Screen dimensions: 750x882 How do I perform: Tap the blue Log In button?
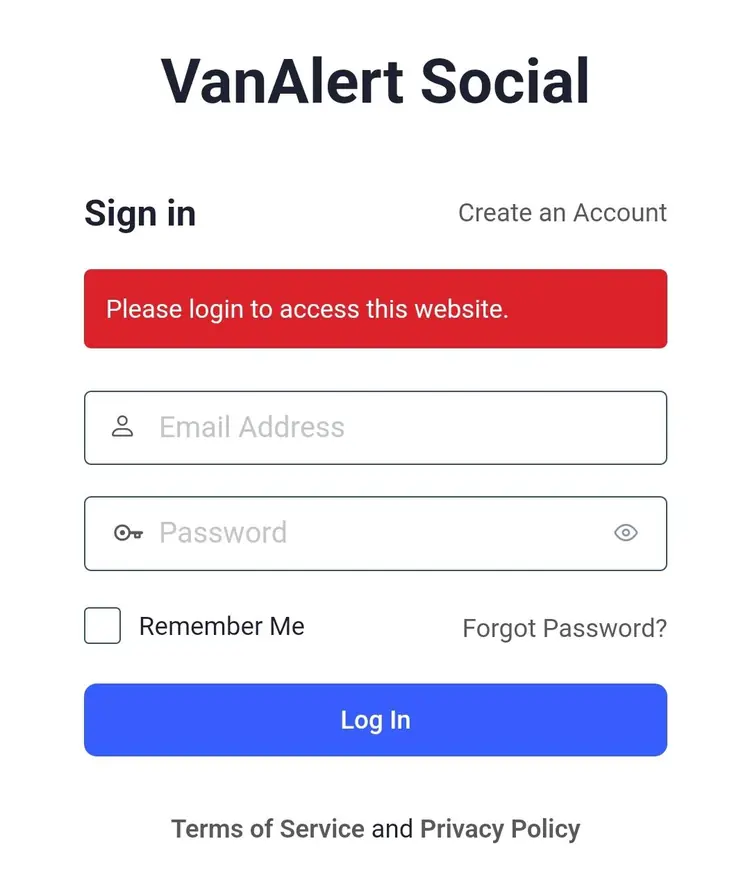(x=375, y=720)
